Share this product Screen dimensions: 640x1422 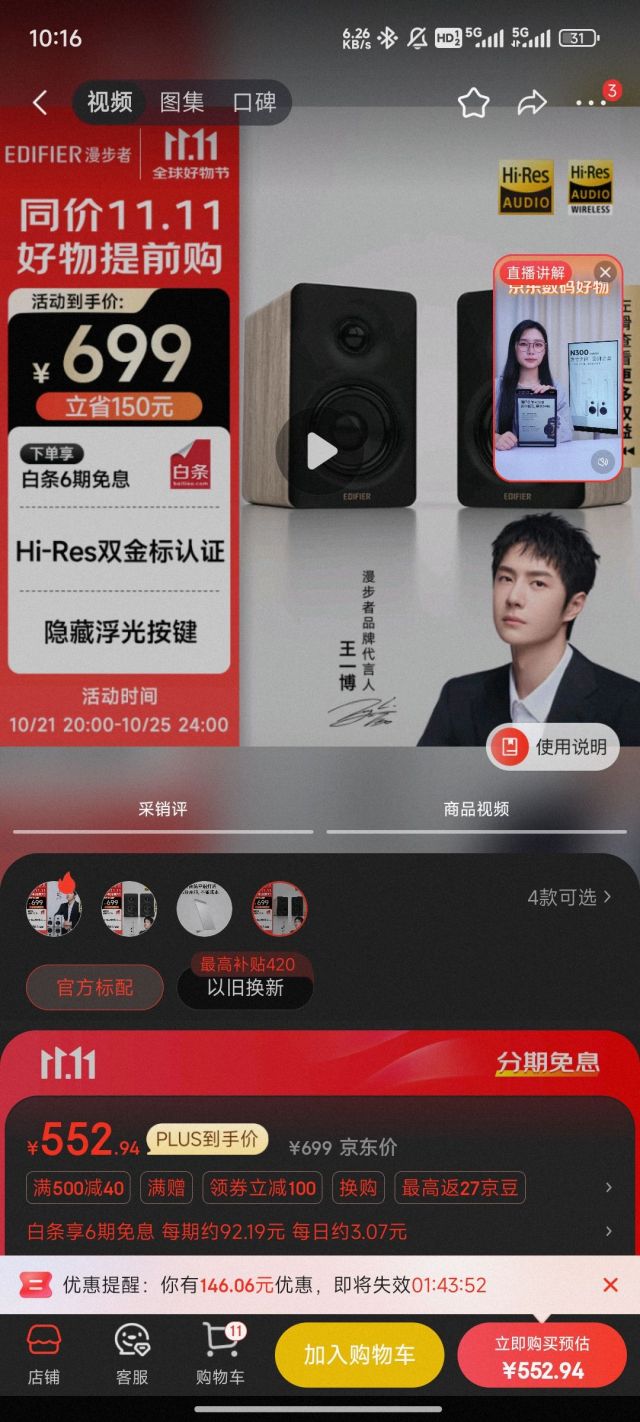click(532, 102)
